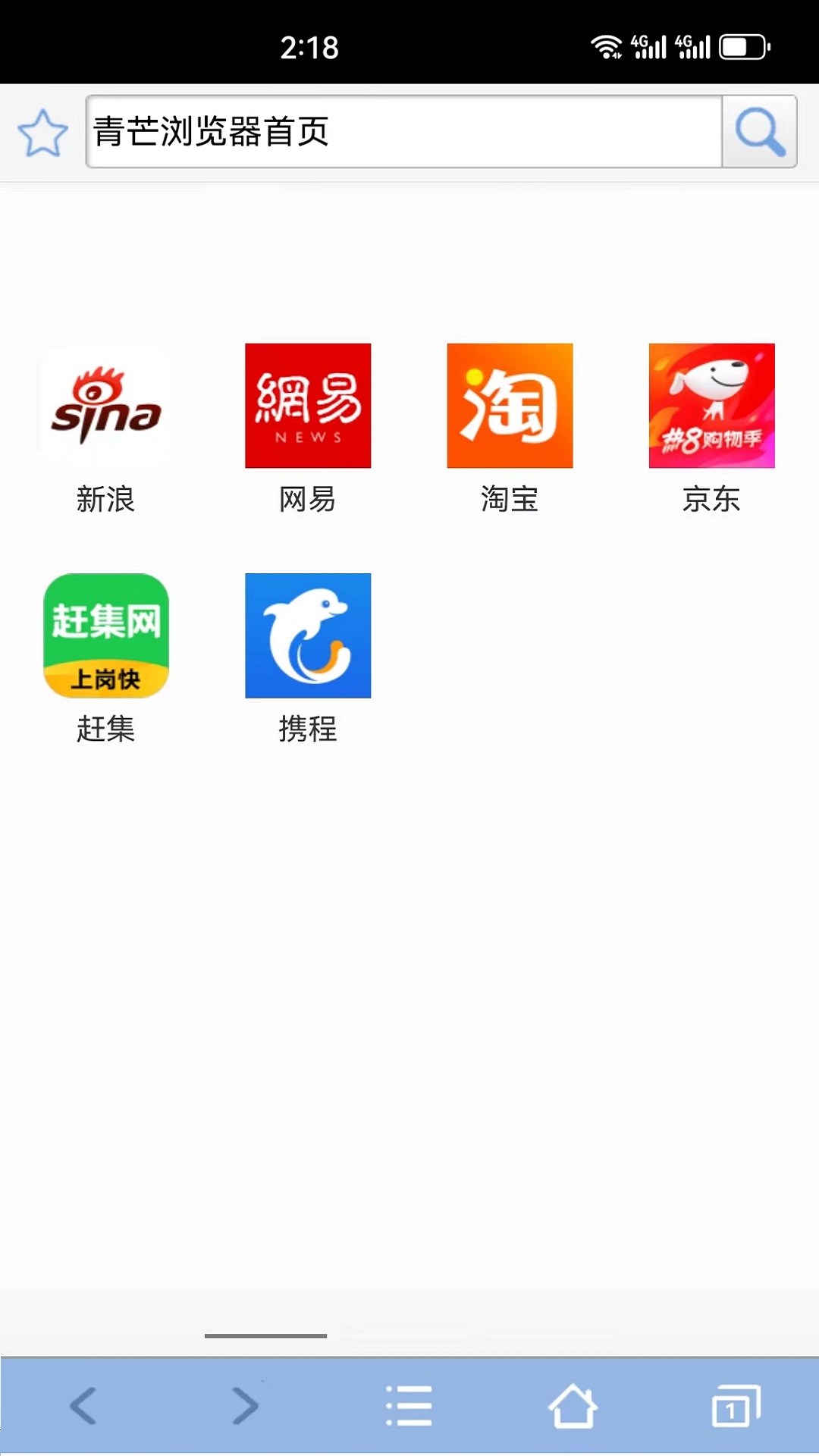Go forward to the next page
Viewport: 819px width, 1456px height.
click(x=245, y=1405)
